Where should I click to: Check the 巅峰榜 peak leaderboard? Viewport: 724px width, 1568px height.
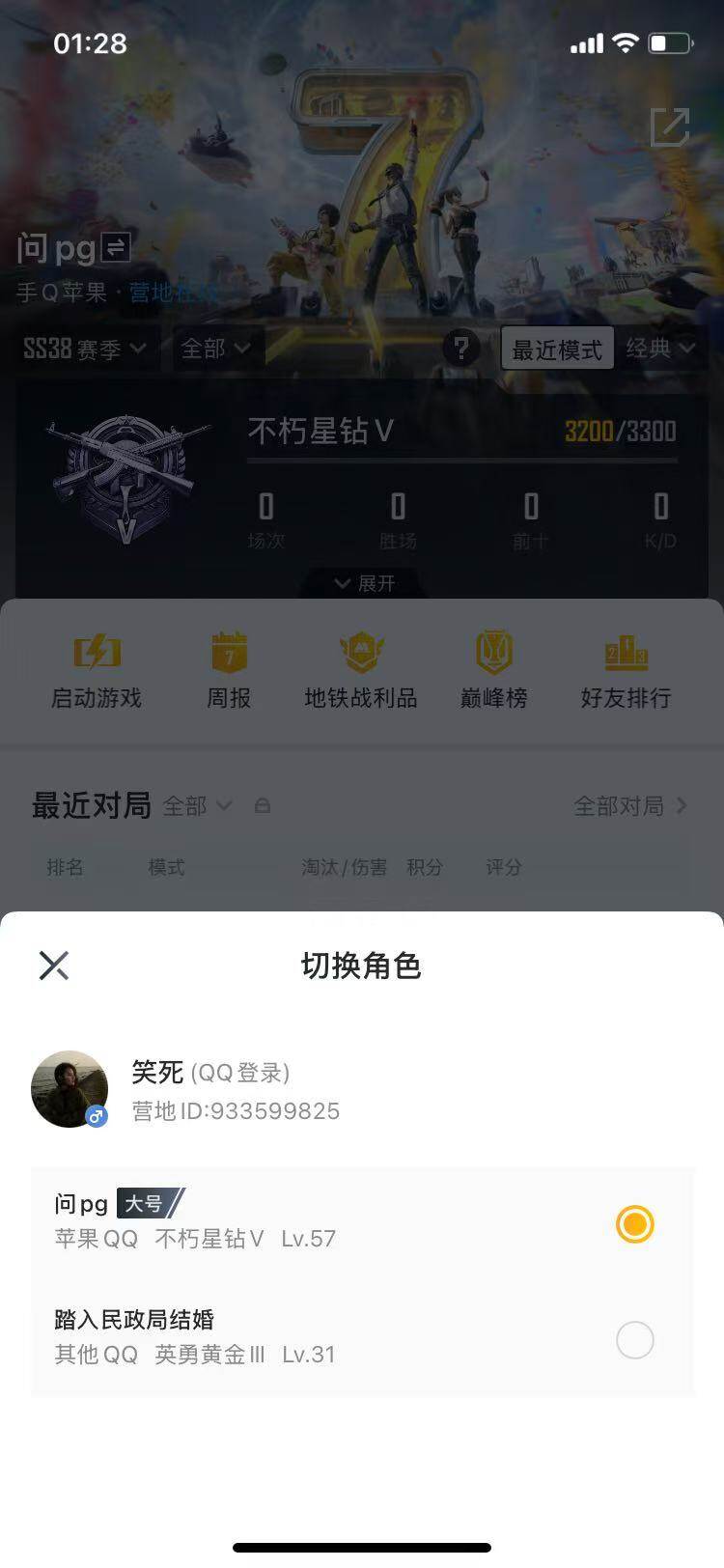tap(492, 669)
